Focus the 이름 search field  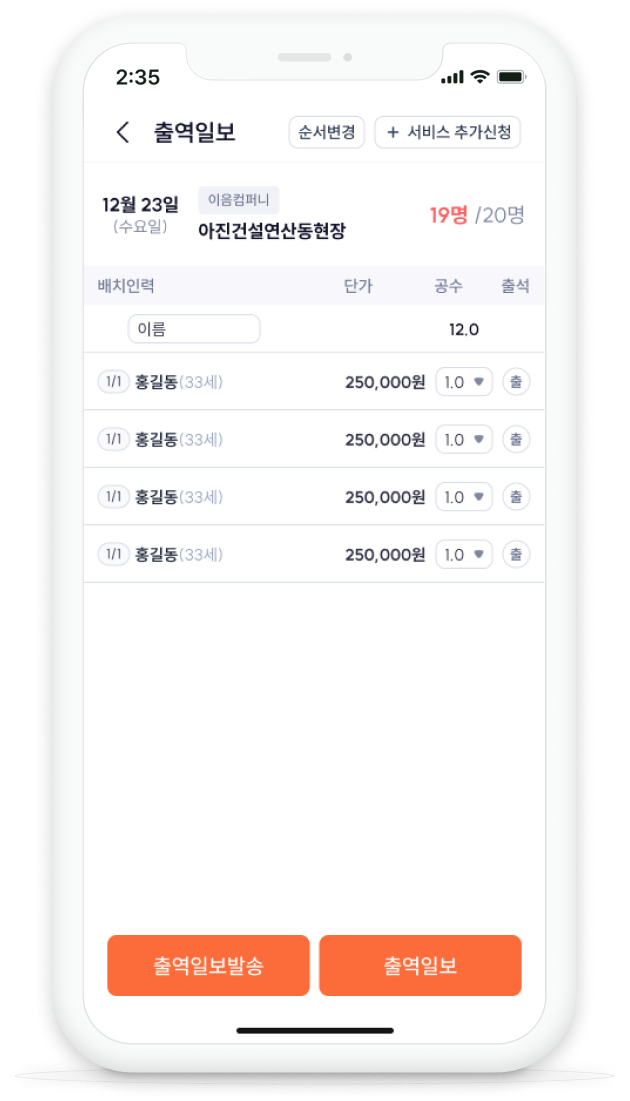pyautogui.click(x=194, y=329)
